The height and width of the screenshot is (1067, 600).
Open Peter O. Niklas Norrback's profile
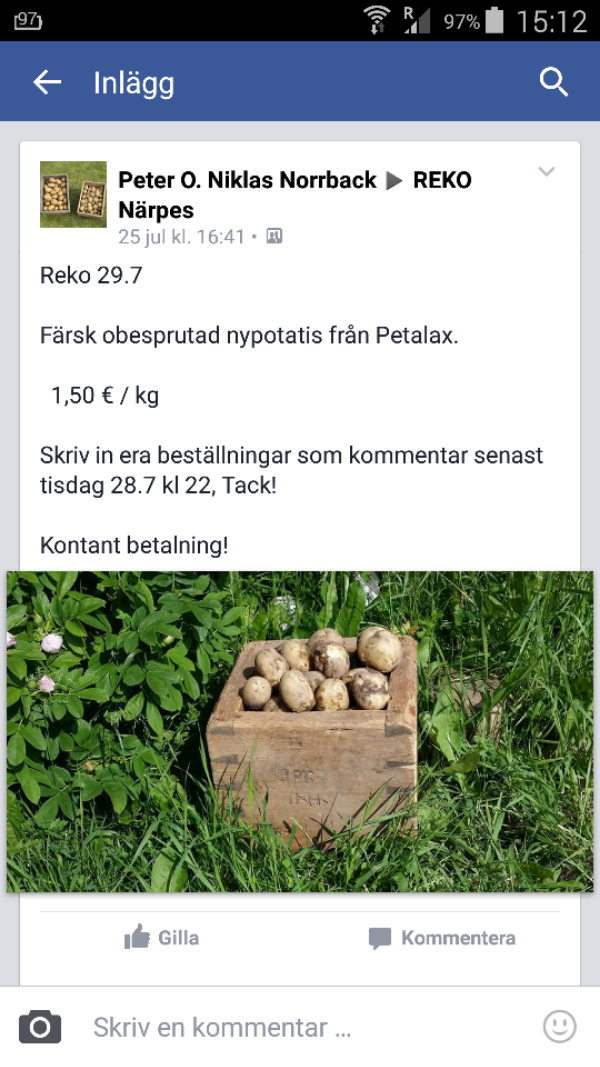coord(247,181)
